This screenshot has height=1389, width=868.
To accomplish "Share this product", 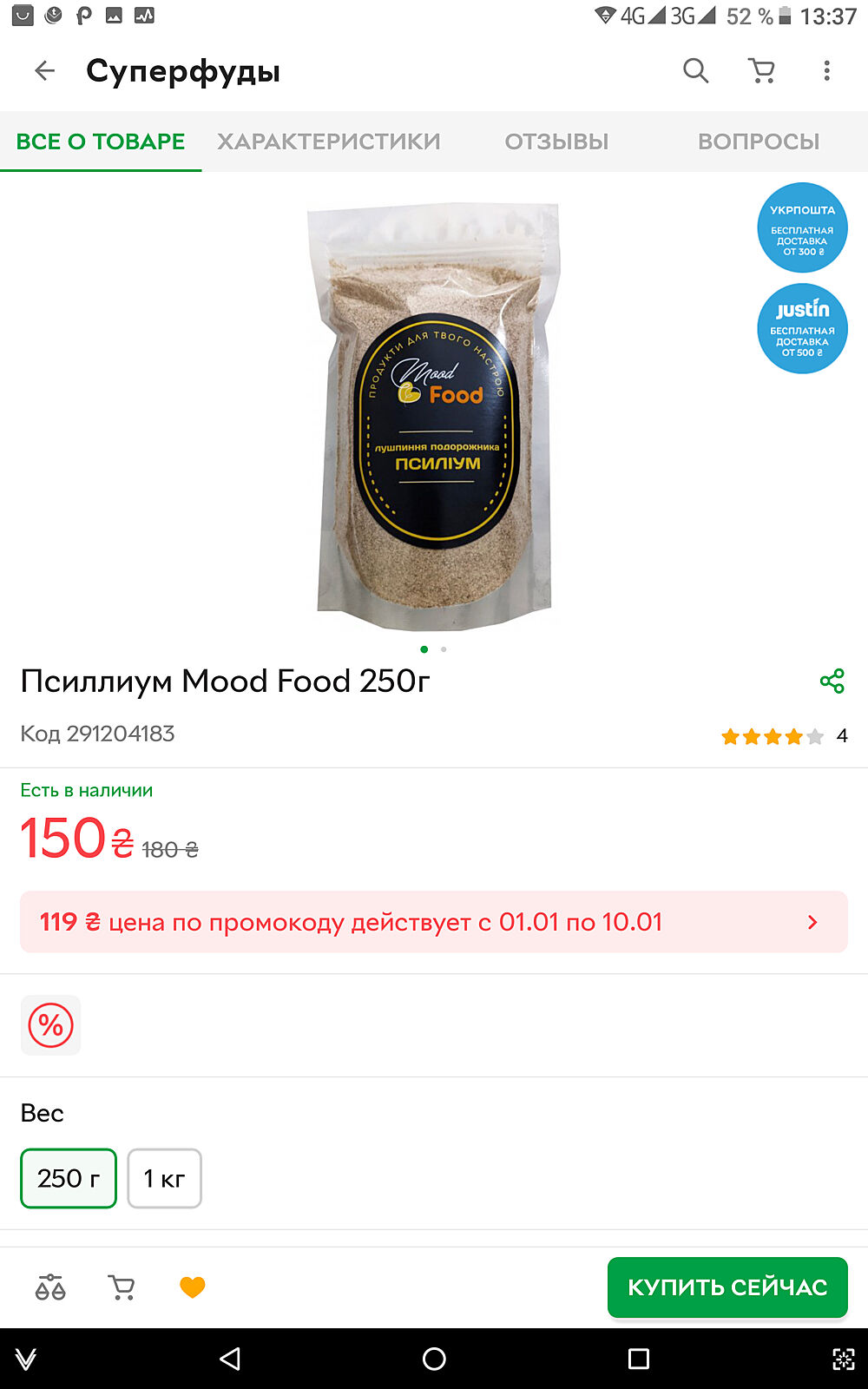I will [x=832, y=681].
